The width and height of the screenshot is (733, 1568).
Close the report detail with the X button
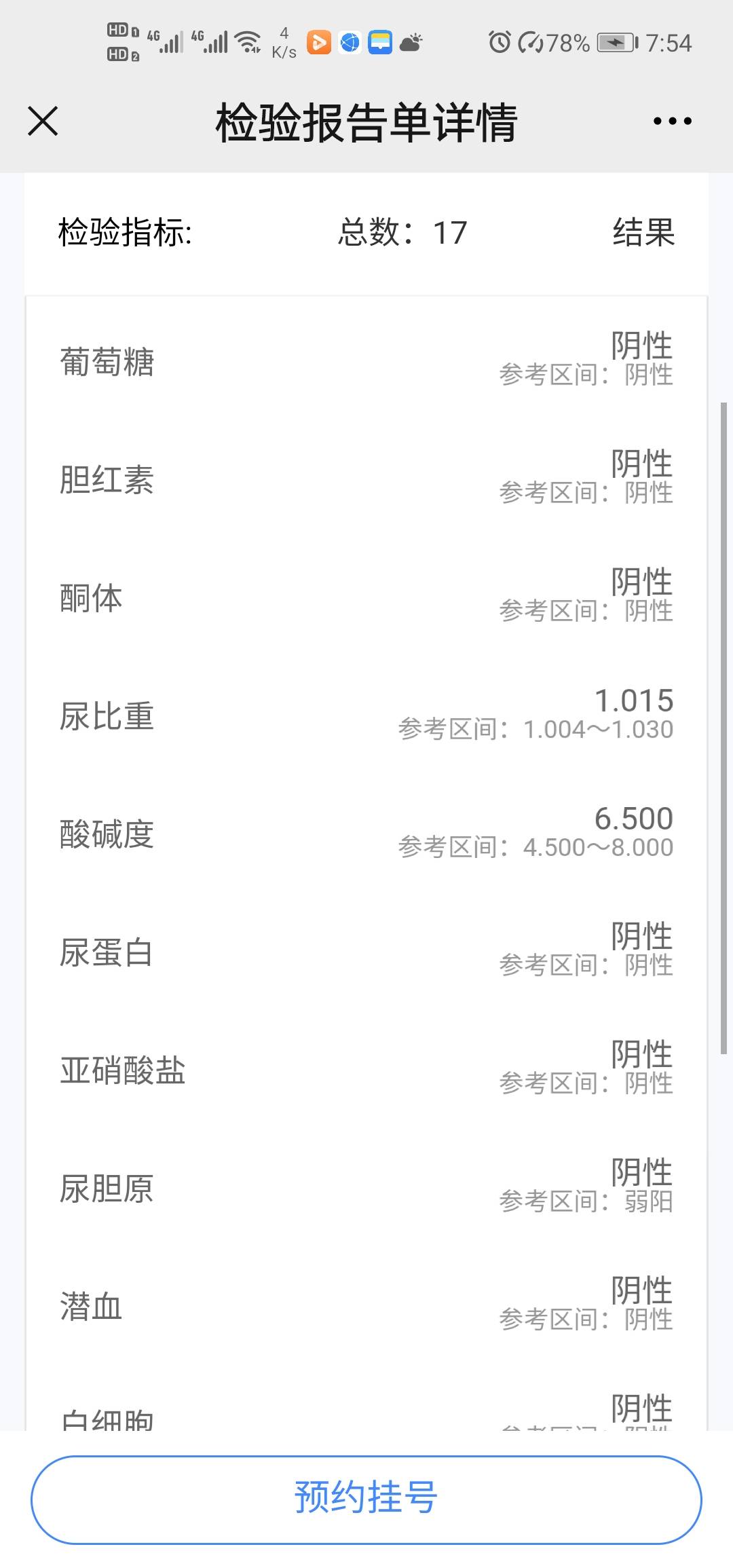click(43, 121)
